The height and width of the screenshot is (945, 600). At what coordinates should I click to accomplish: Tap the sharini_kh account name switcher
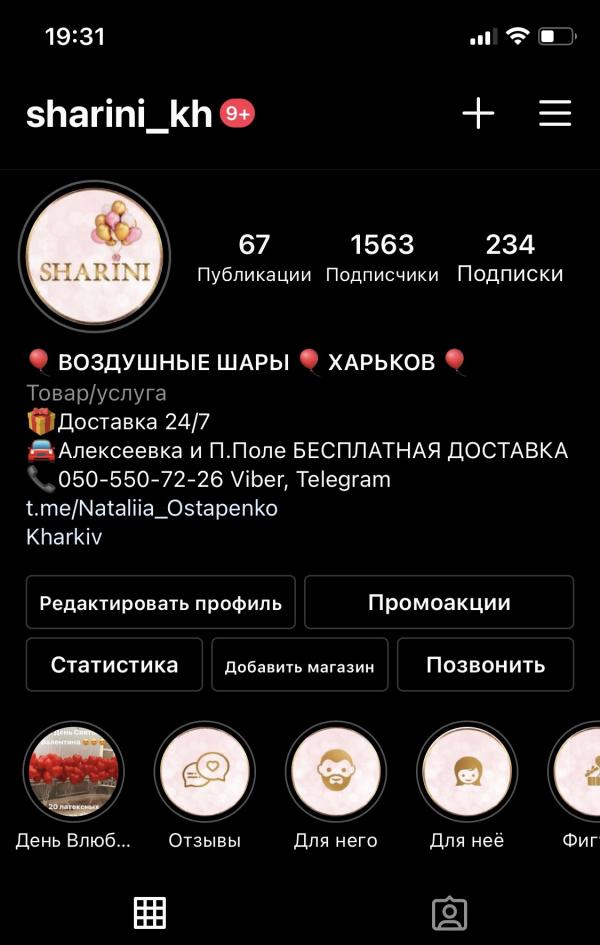tap(119, 114)
